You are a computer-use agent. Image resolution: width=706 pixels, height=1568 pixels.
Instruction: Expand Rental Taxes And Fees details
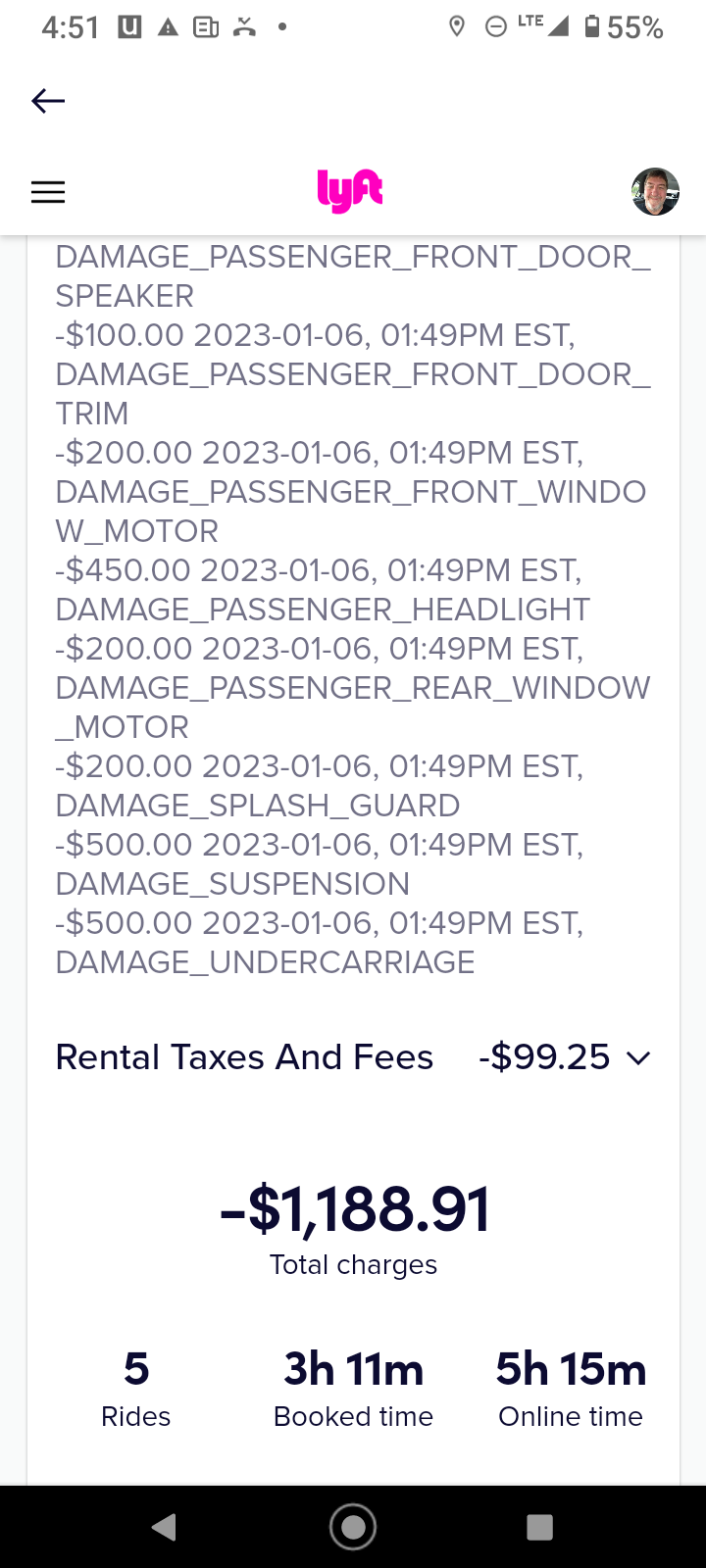tap(638, 1057)
